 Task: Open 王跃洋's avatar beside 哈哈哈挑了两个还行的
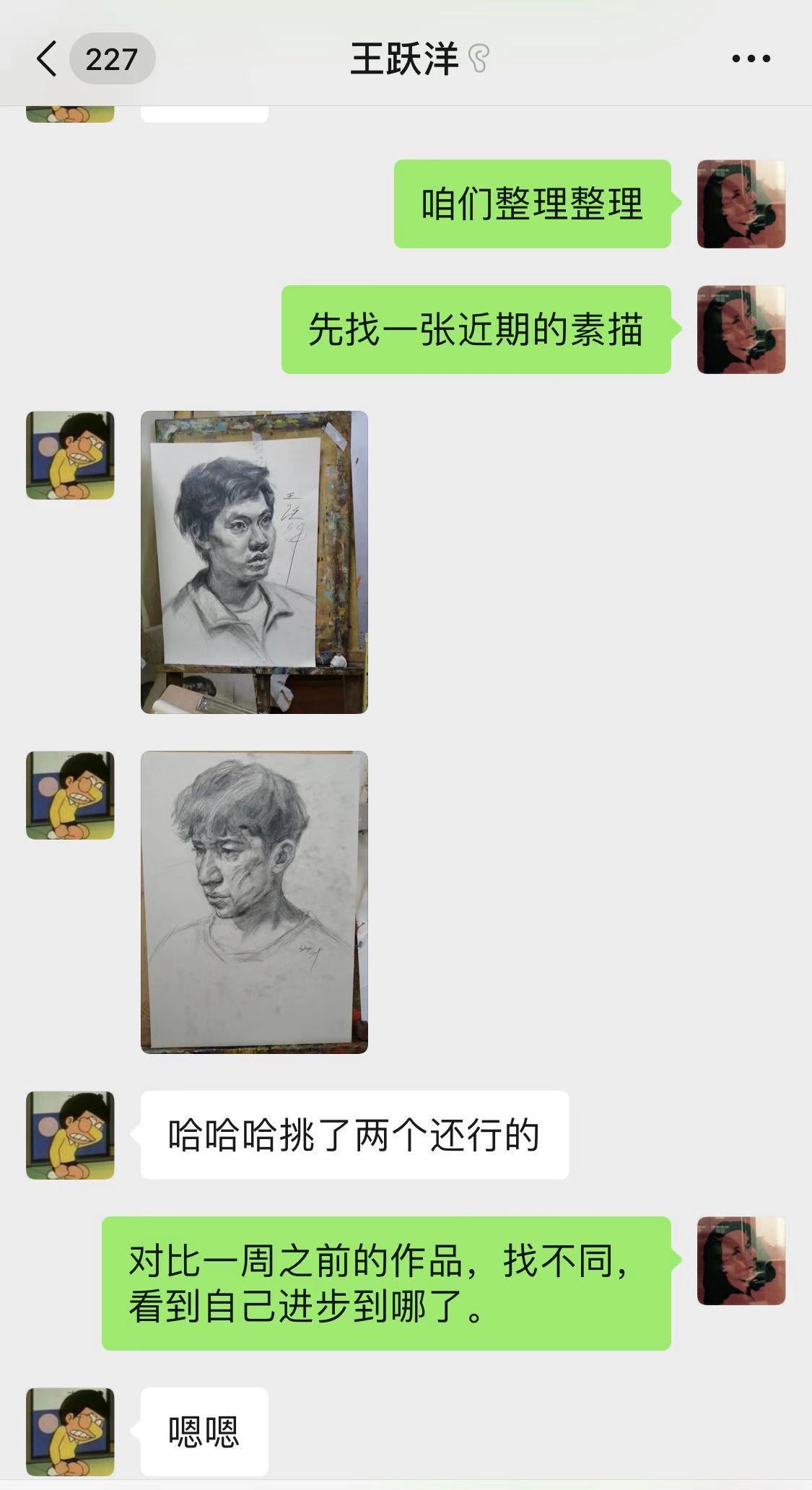[70, 1136]
